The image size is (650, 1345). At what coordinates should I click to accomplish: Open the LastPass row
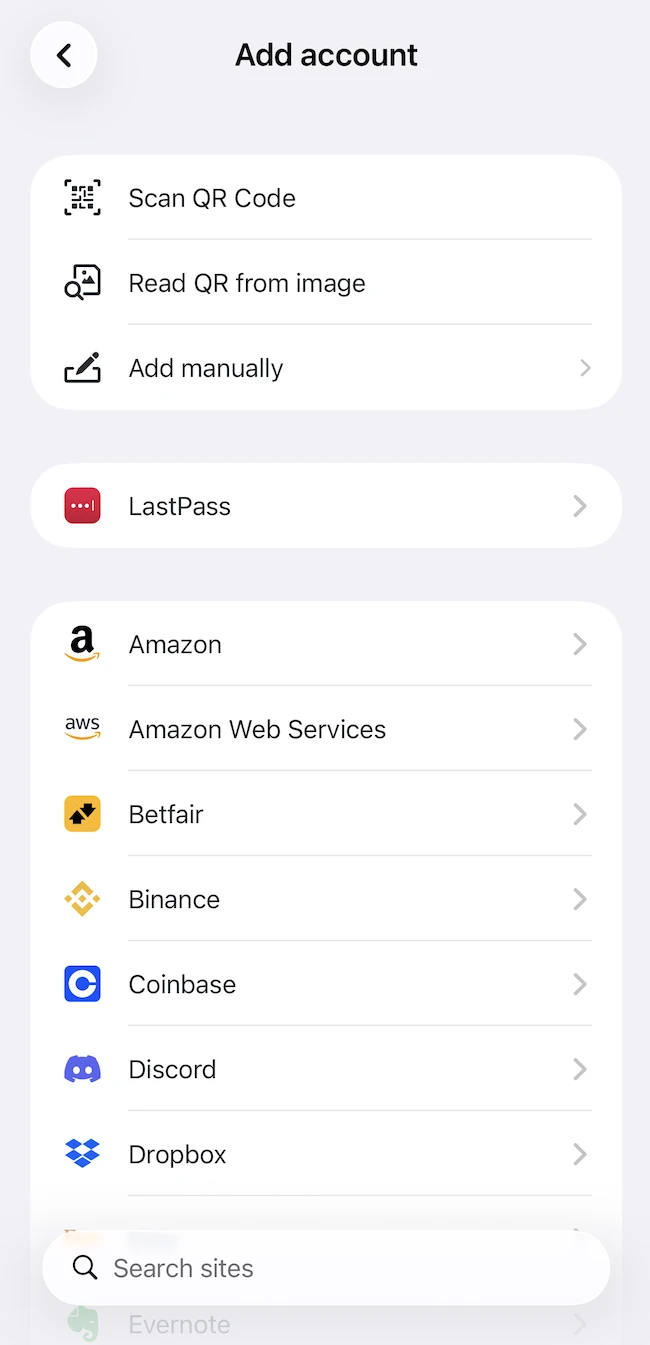326,506
